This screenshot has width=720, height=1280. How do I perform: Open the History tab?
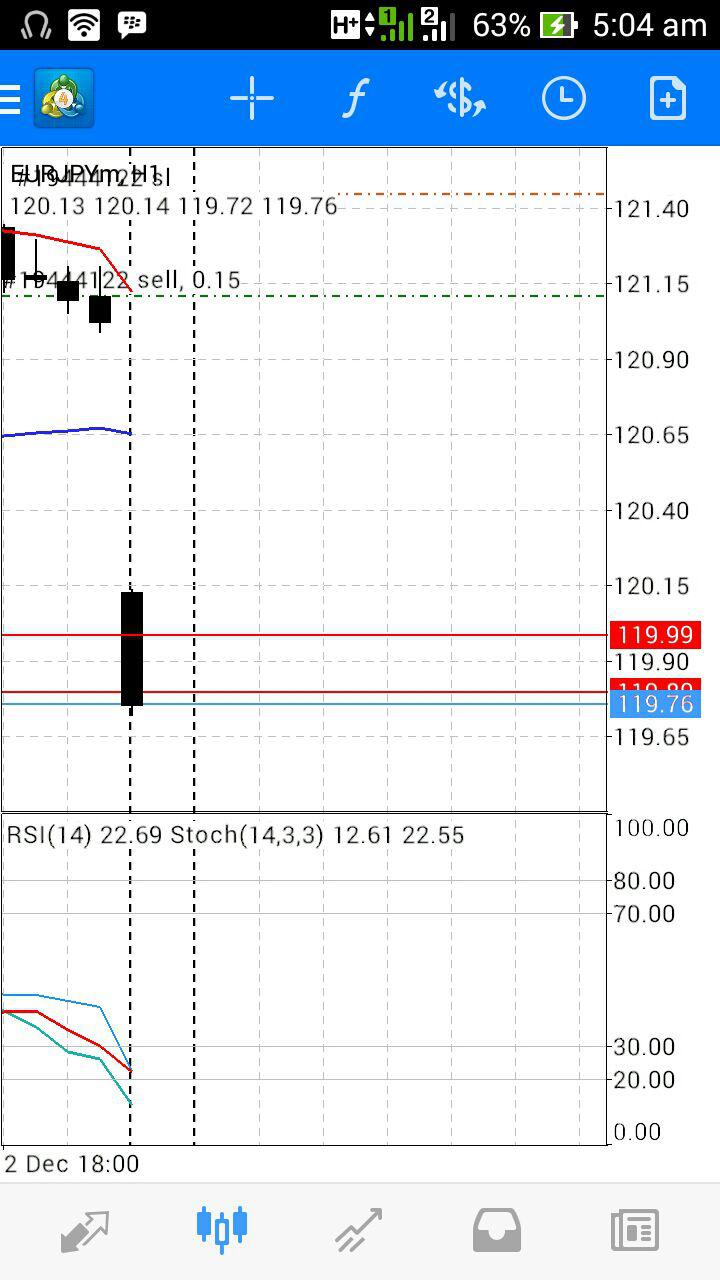tap(497, 1231)
